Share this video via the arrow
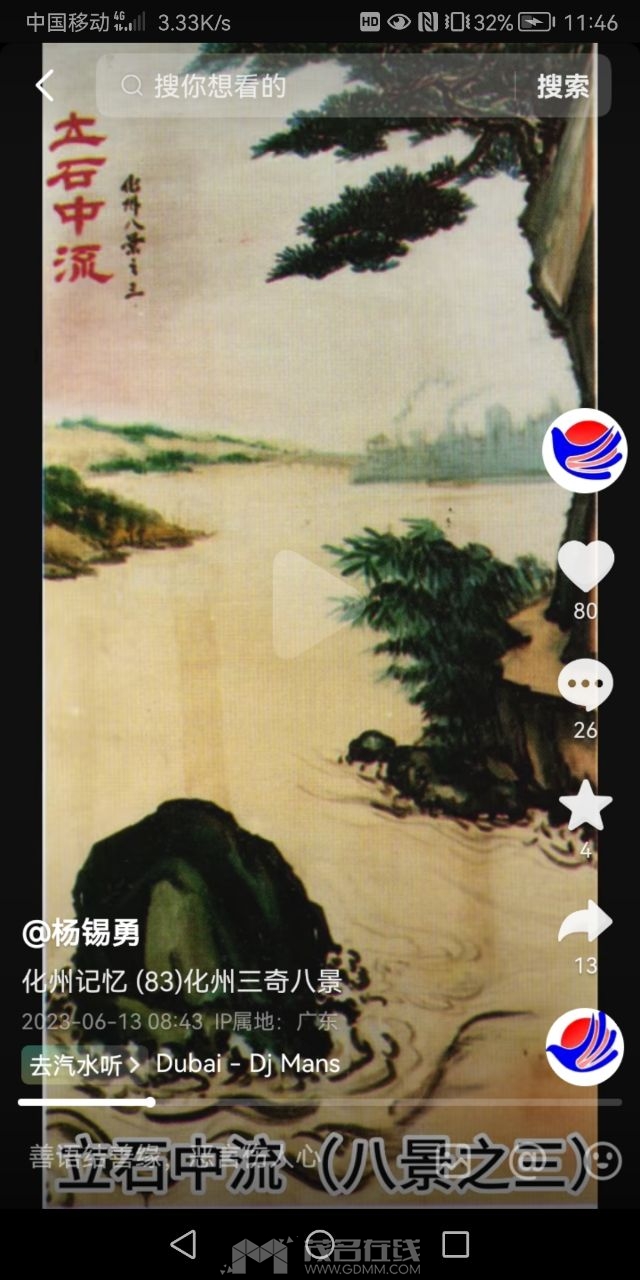Screen dimensions: 640x1280 point(585,922)
